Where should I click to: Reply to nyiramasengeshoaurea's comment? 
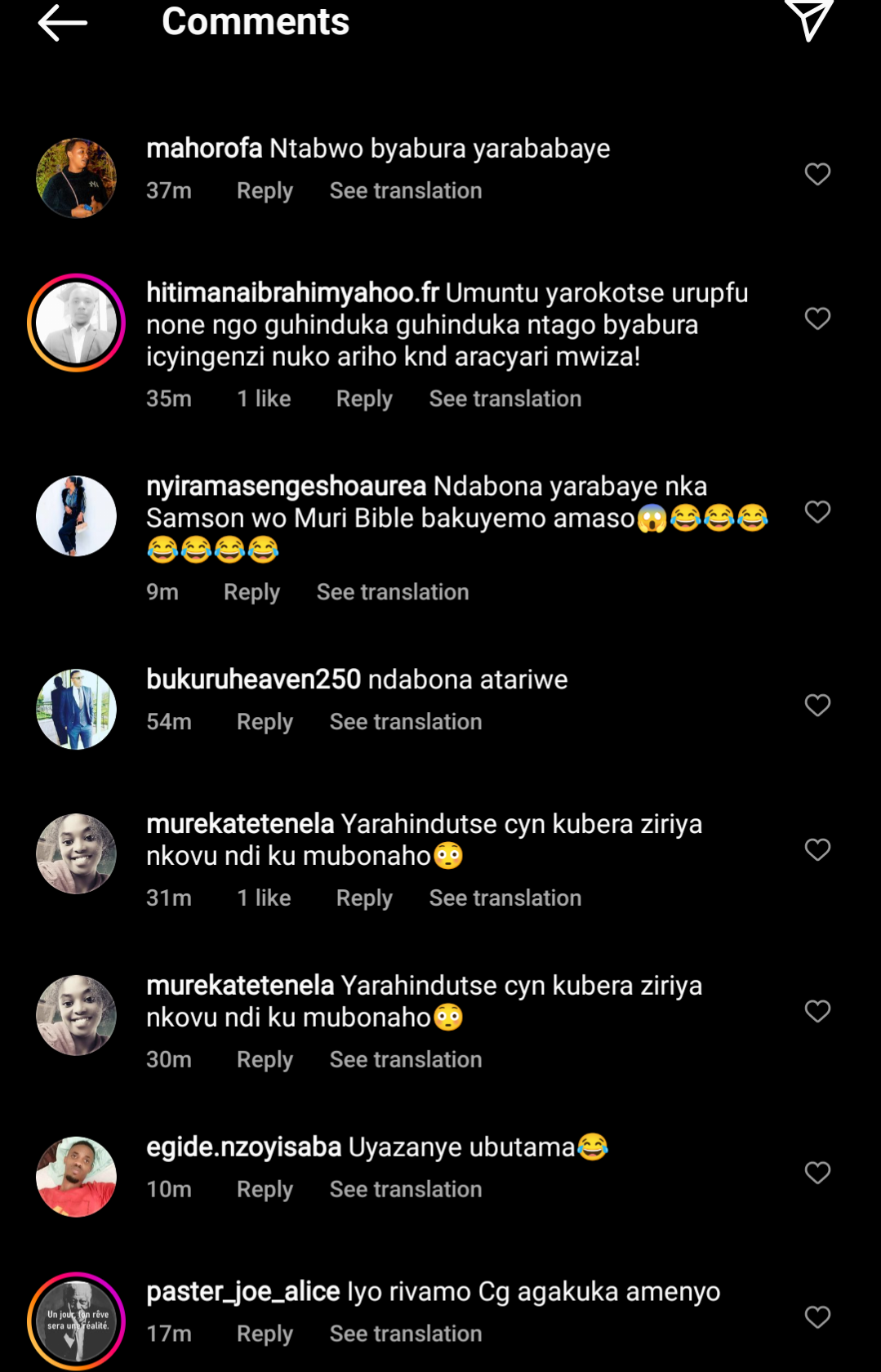(x=251, y=592)
